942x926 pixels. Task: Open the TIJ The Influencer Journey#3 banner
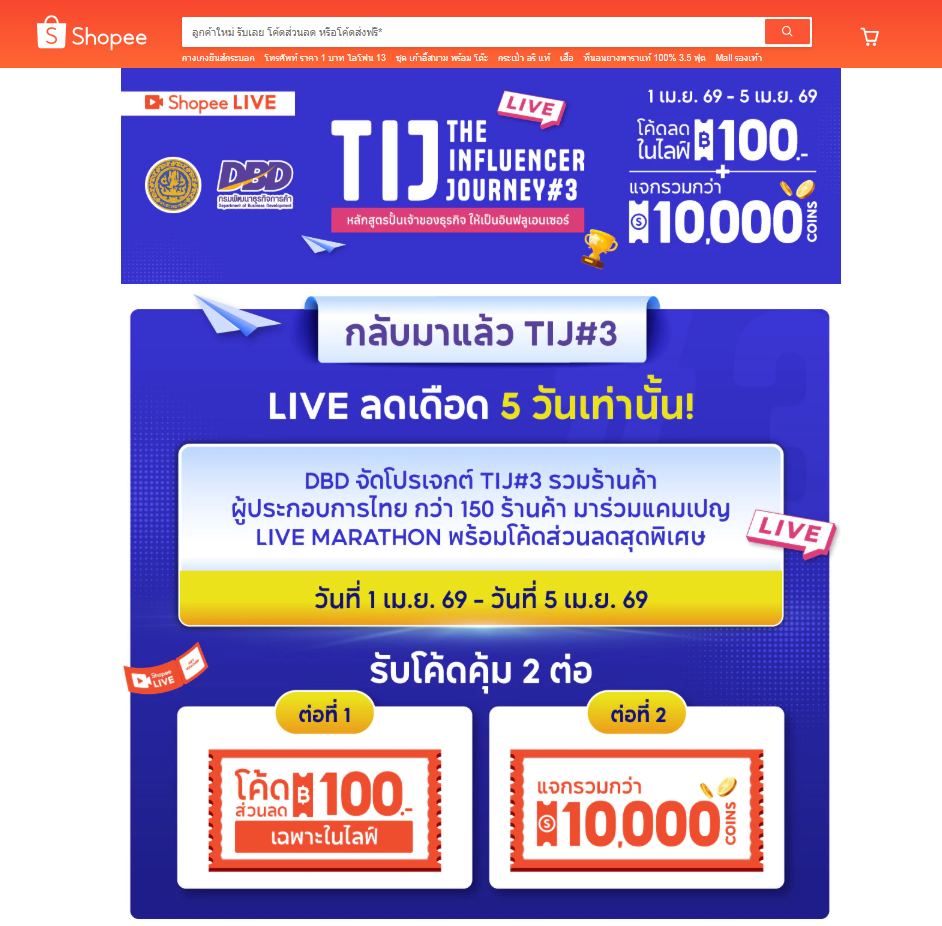(x=480, y=176)
